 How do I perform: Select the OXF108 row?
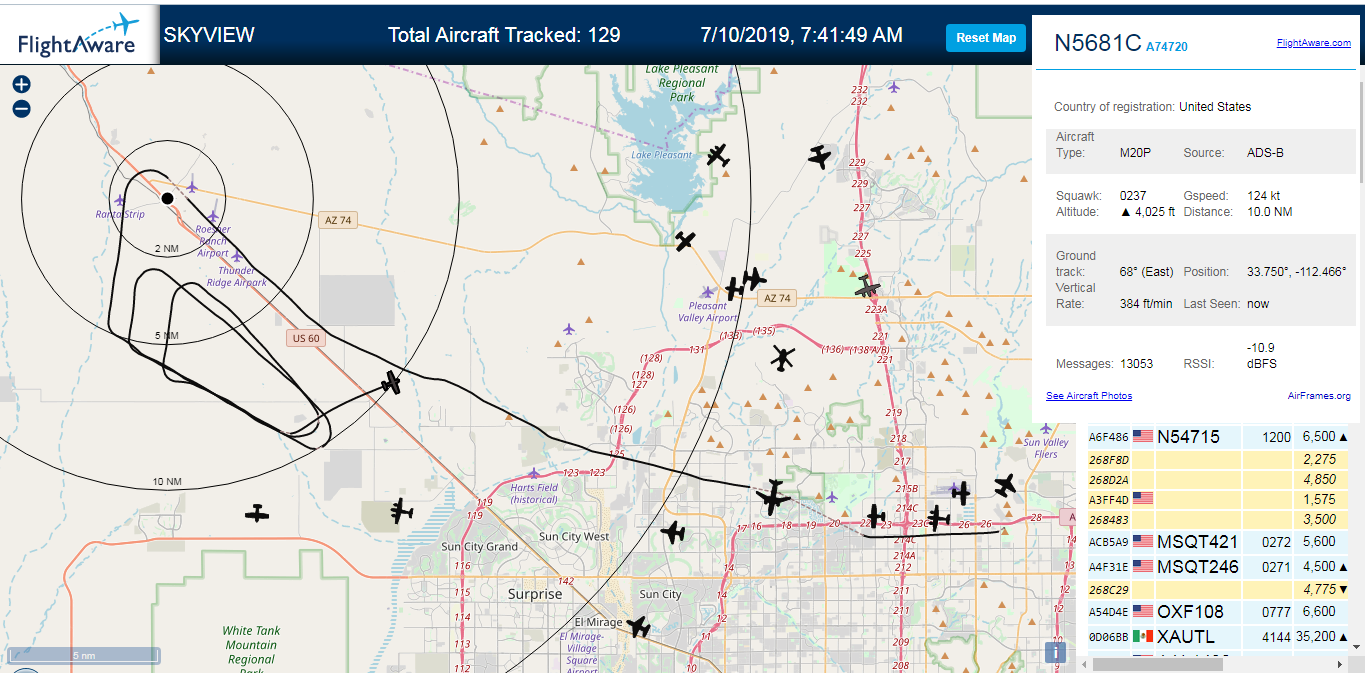pos(1219,612)
